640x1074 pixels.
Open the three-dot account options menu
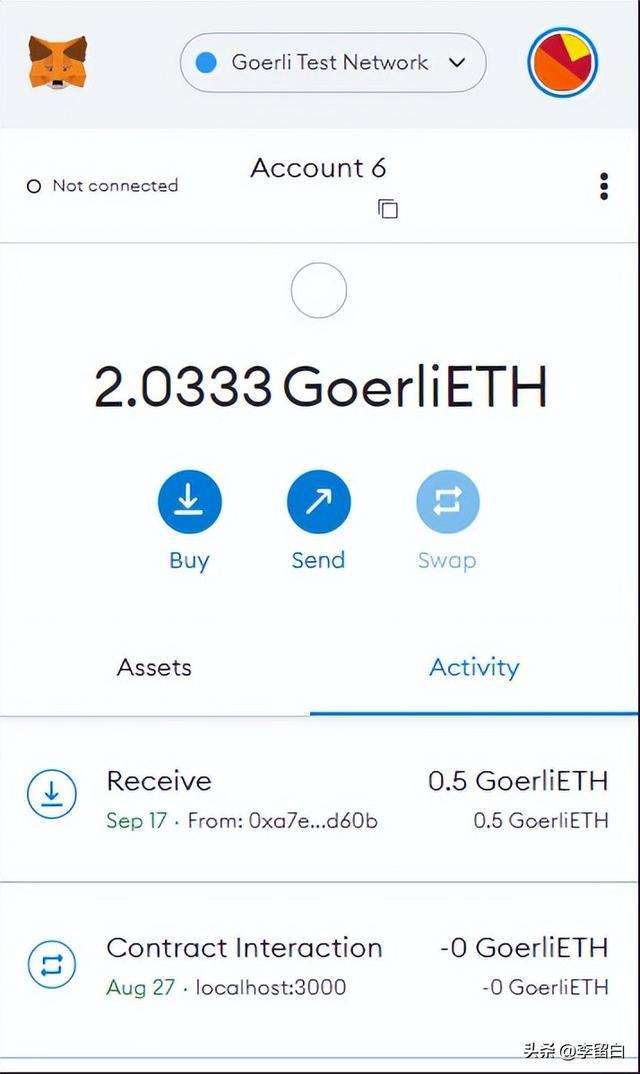pyautogui.click(x=603, y=186)
